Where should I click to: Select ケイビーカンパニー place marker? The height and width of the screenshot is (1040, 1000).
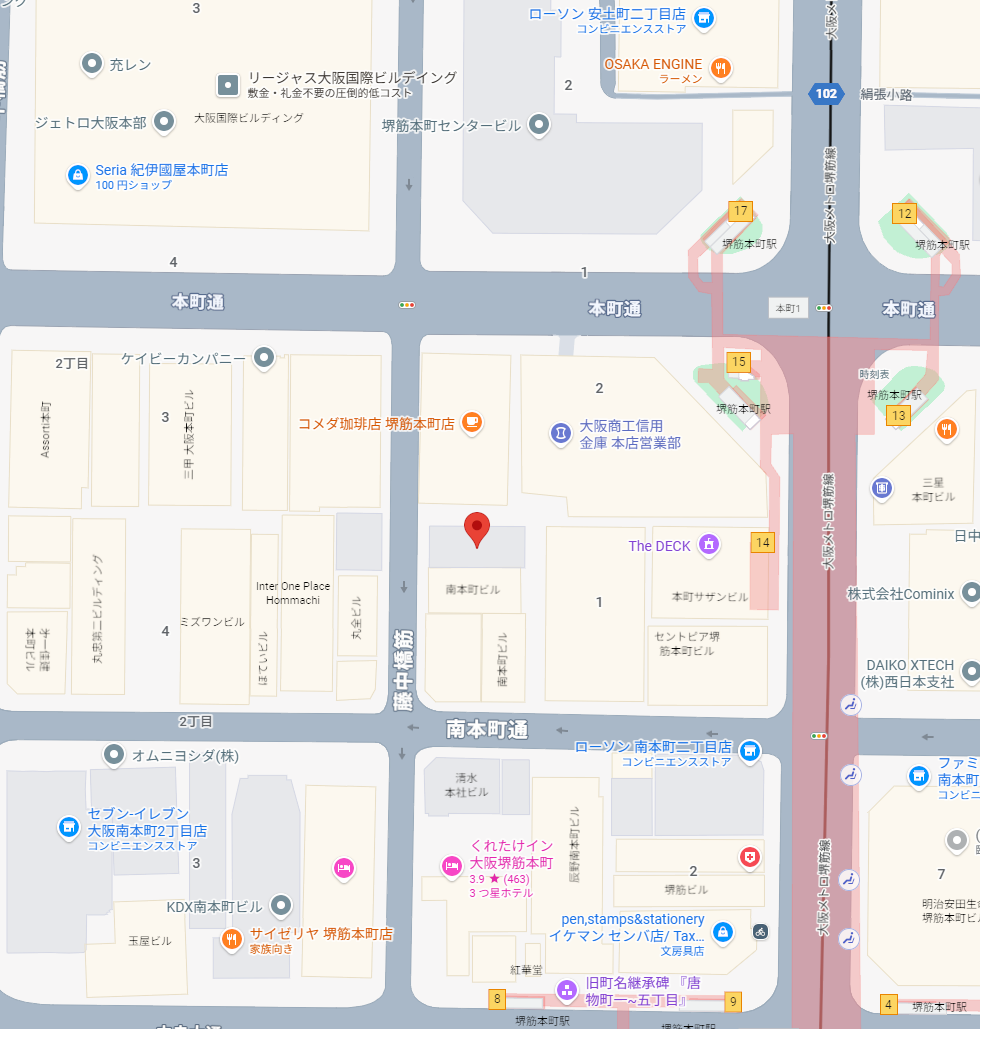click(x=264, y=357)
